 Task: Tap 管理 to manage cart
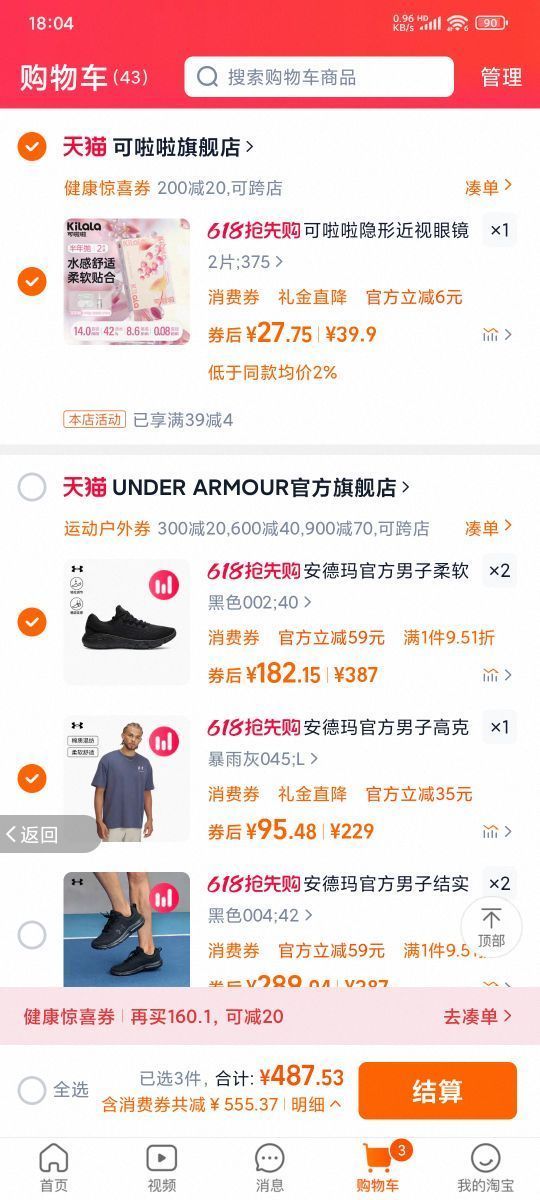pos(501,77)
